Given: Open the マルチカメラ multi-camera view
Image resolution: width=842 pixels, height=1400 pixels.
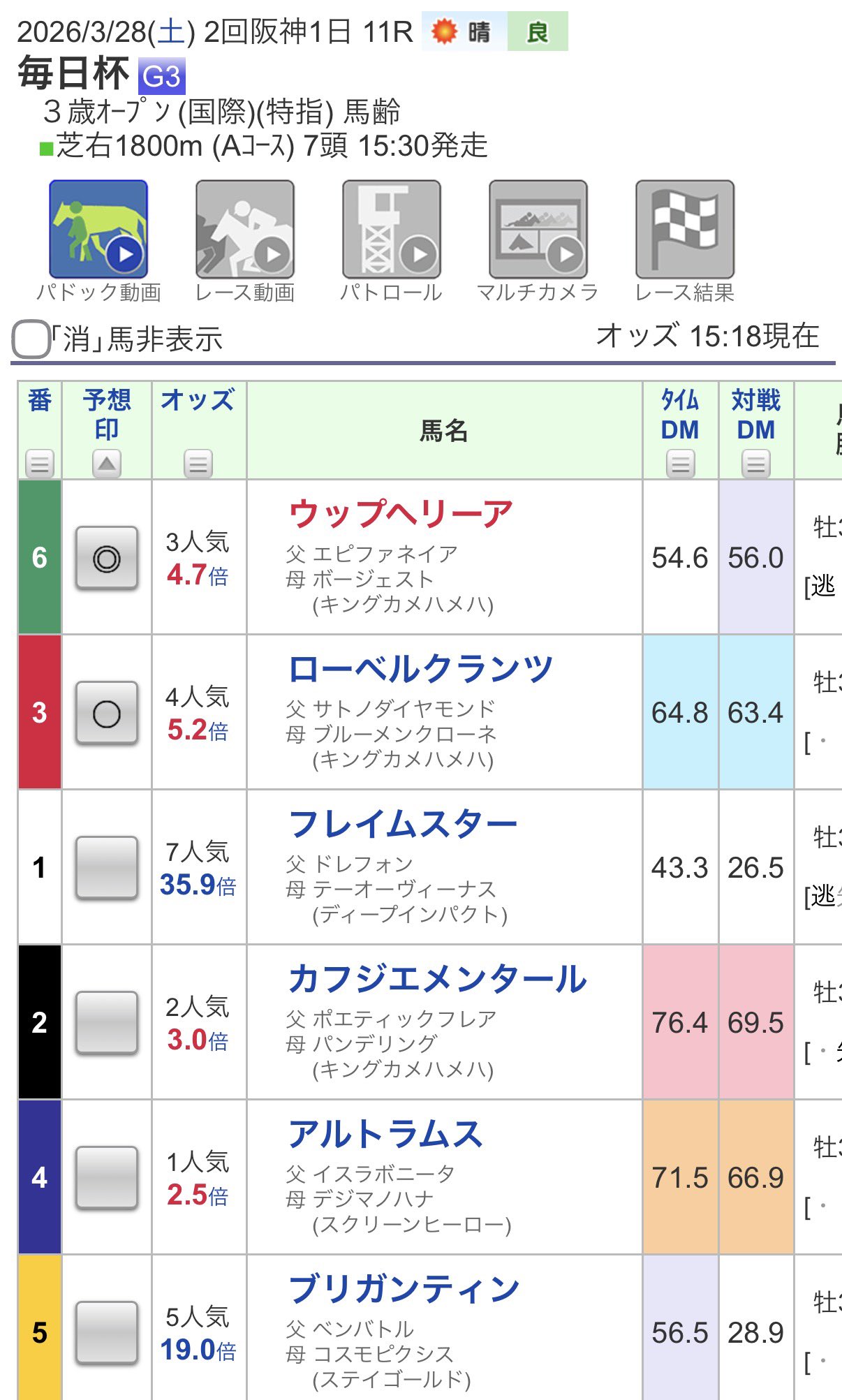Looking at the screenshot, I should point(538,230).
